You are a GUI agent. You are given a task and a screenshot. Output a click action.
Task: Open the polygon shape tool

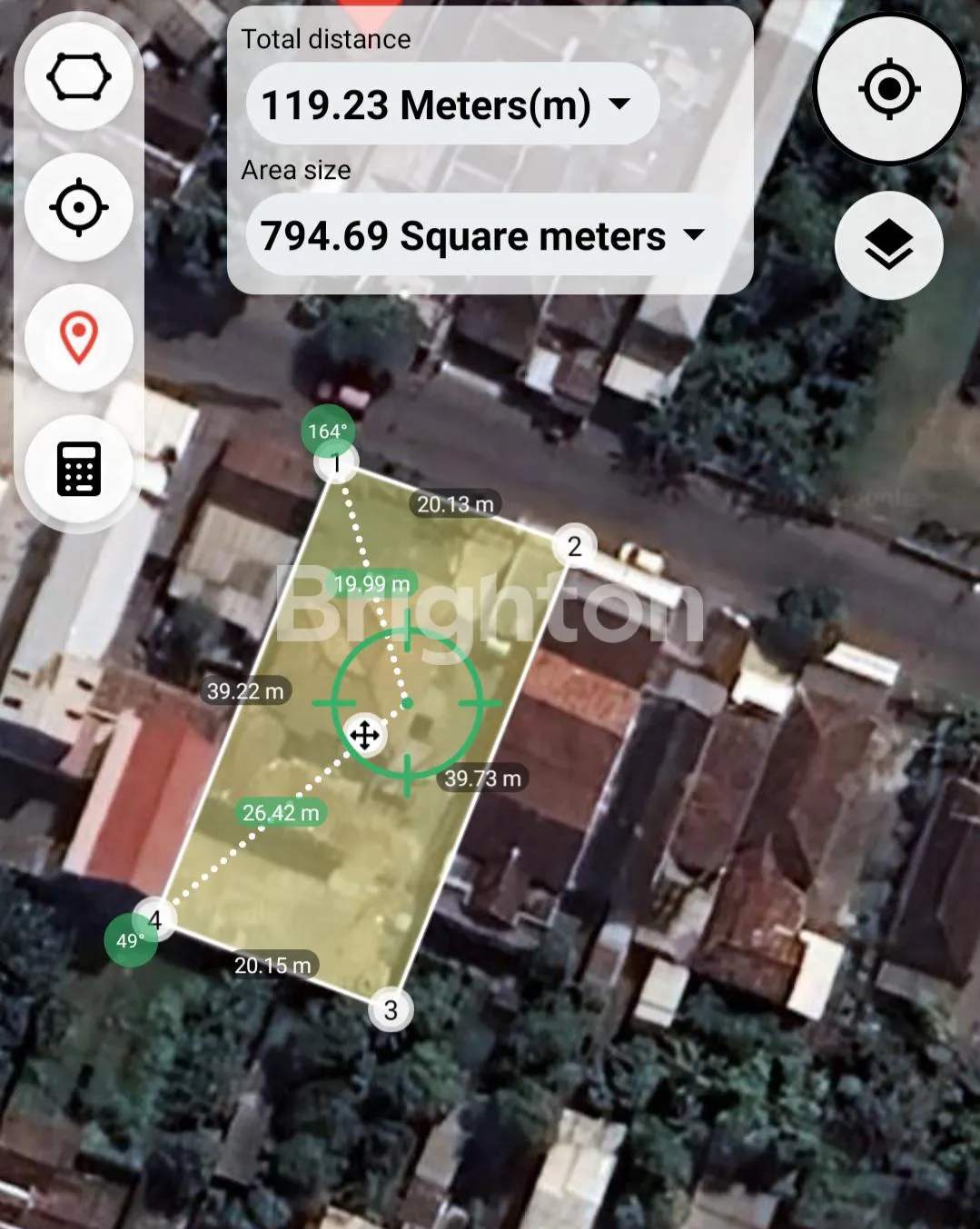[x=79, y=77]
